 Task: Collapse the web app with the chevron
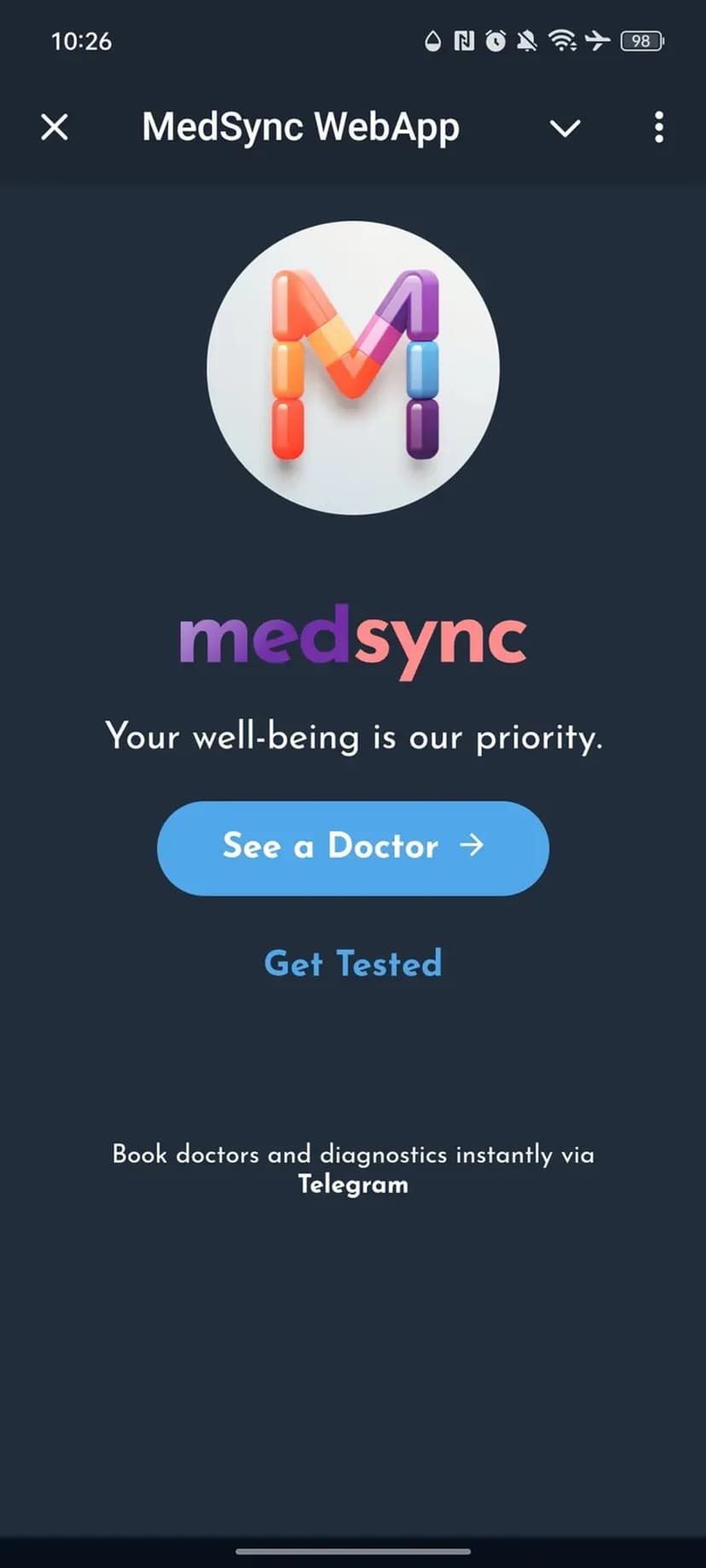coord(564,129)
